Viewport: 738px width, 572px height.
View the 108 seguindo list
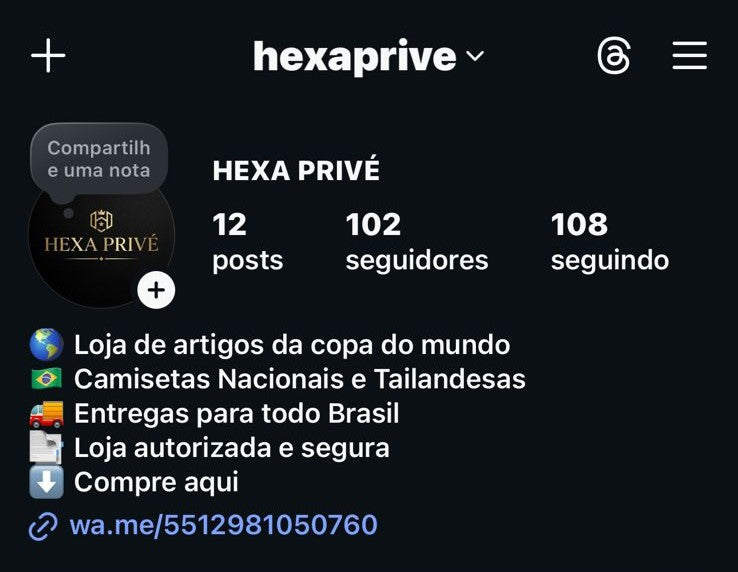(x=609, y=242)
